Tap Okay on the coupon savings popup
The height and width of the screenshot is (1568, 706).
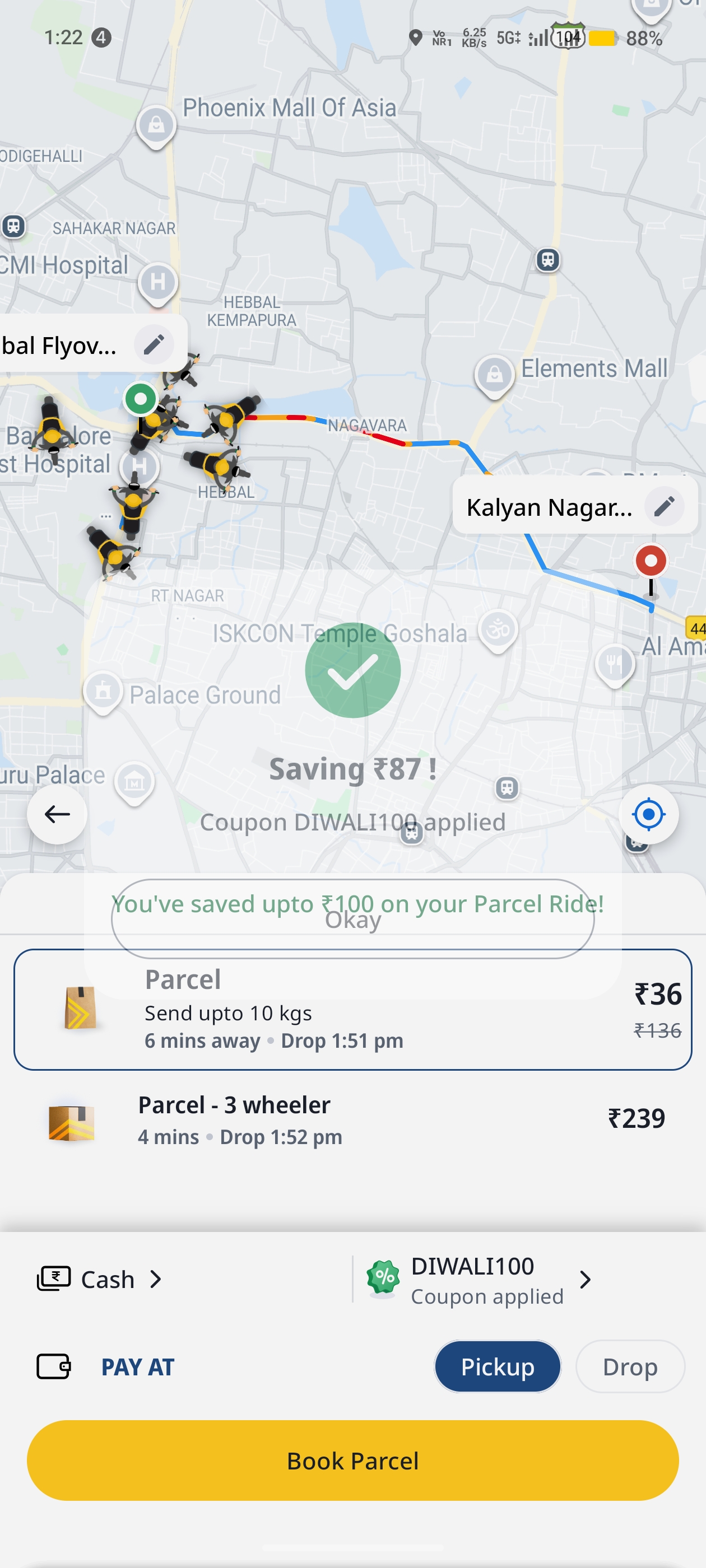point(352,918)
